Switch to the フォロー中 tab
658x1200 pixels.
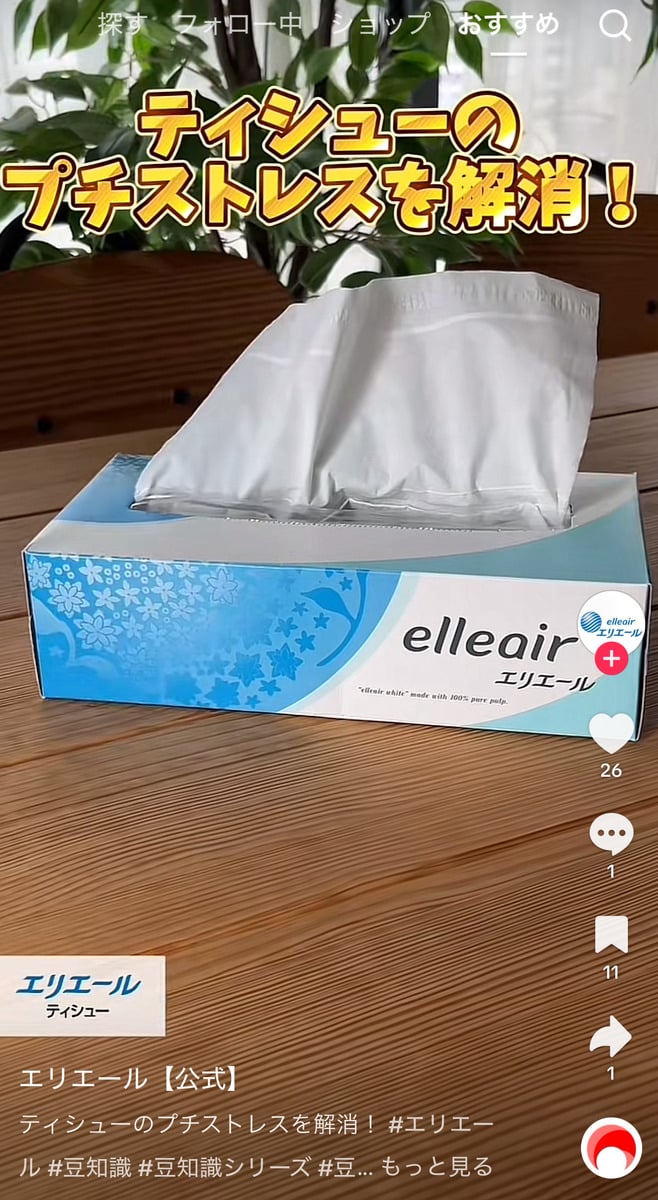click(x=239, y=26)
